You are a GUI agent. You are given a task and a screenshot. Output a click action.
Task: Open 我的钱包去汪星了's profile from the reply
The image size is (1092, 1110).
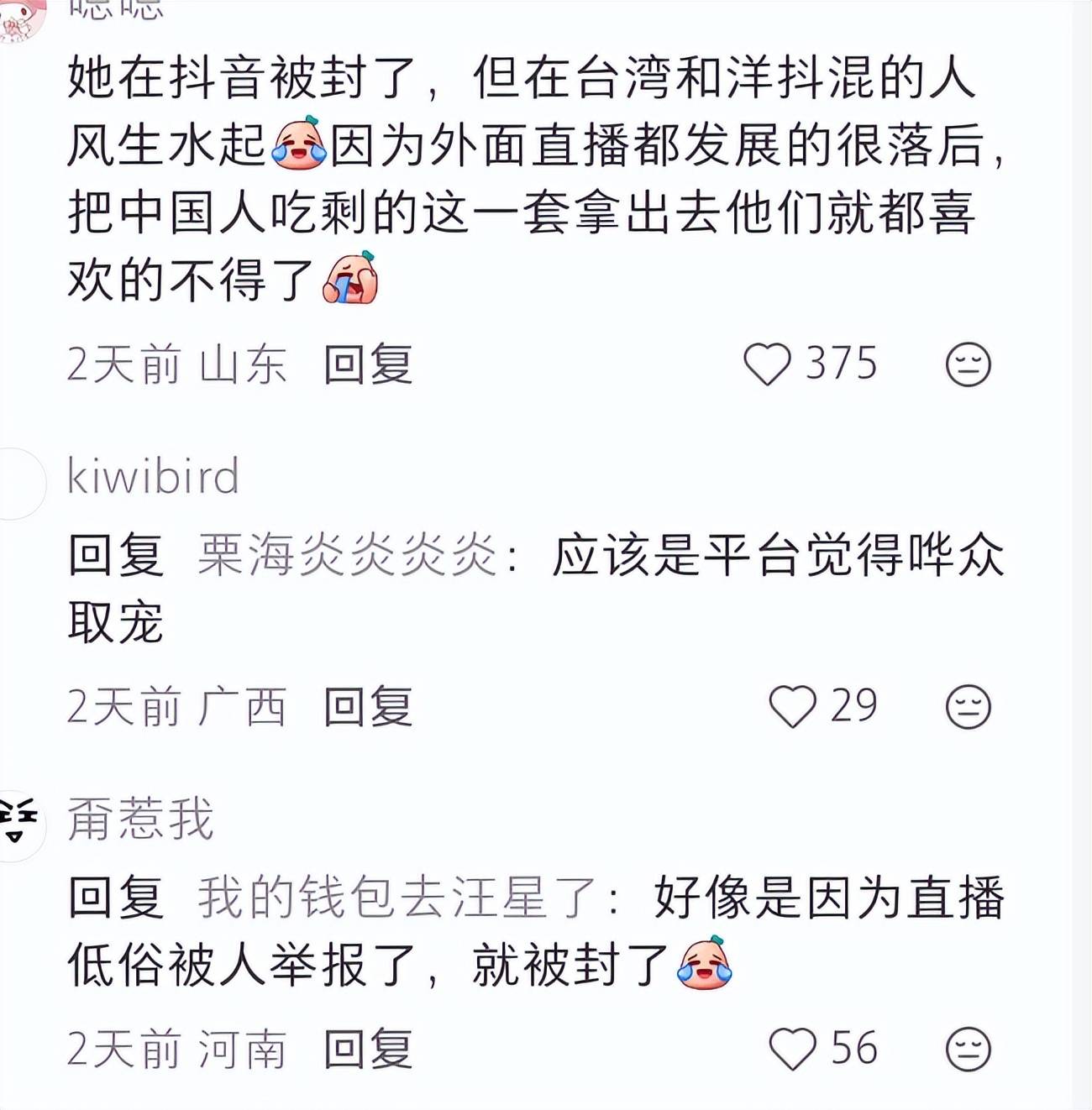click(x=397, y=898)
